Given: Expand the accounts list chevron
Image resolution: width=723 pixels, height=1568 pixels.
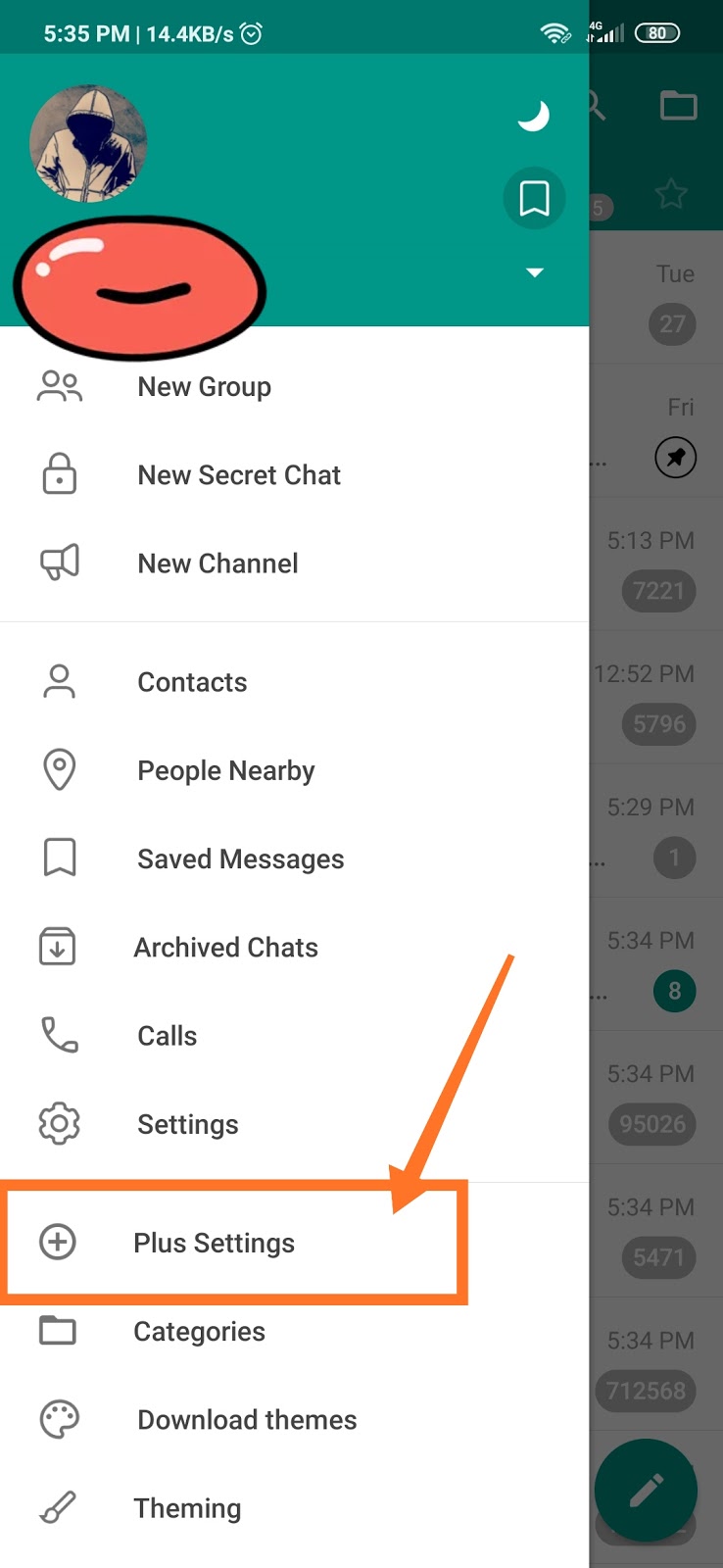Looking at the screenshot, I should pyautogui.click(x=534, y=273).
